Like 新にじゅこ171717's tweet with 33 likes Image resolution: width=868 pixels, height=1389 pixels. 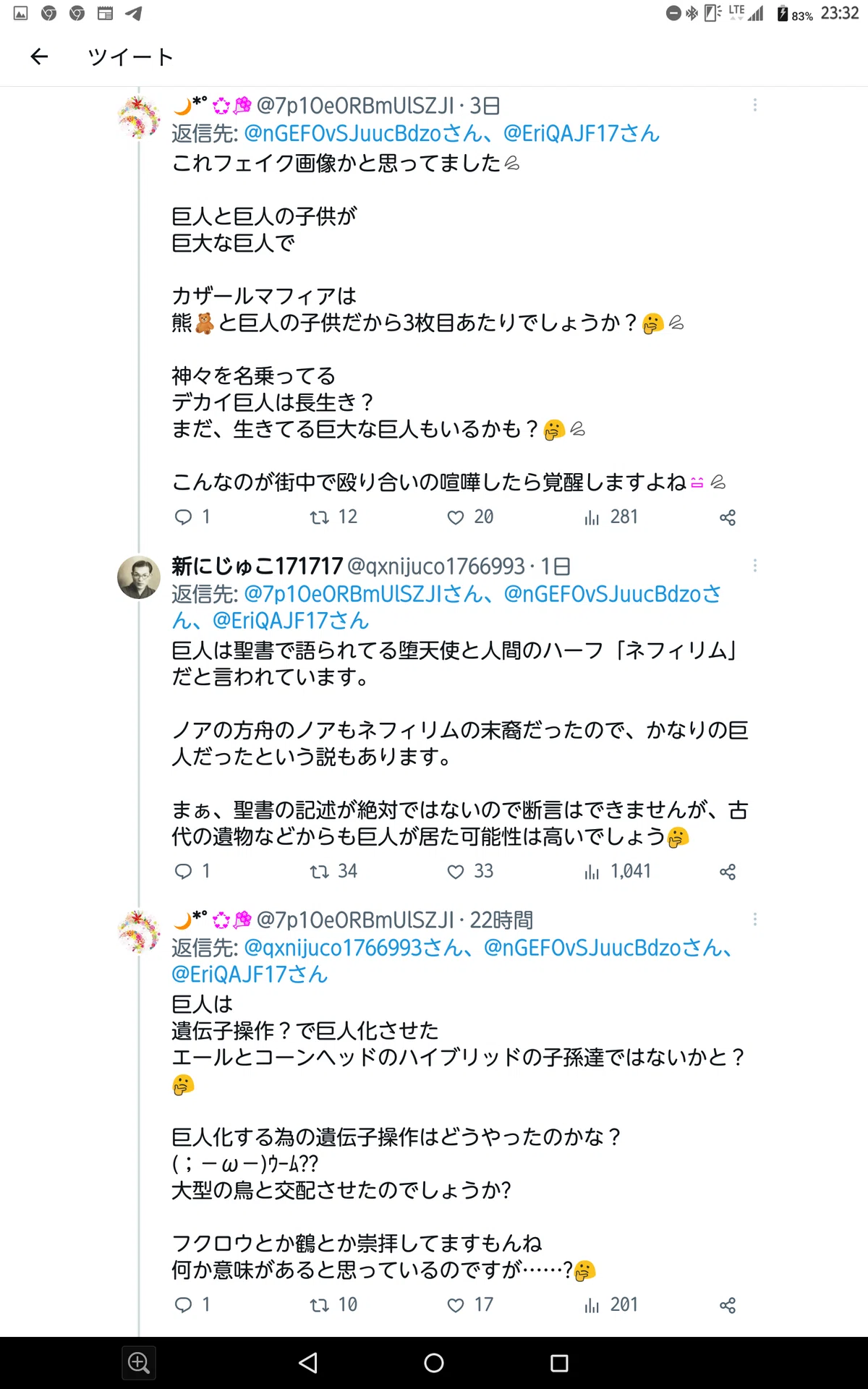456,872
